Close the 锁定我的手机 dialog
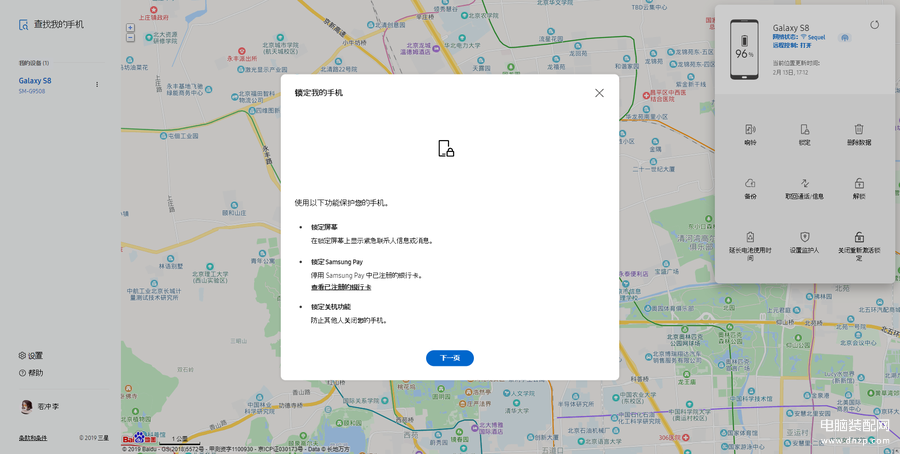 (599, 93)
